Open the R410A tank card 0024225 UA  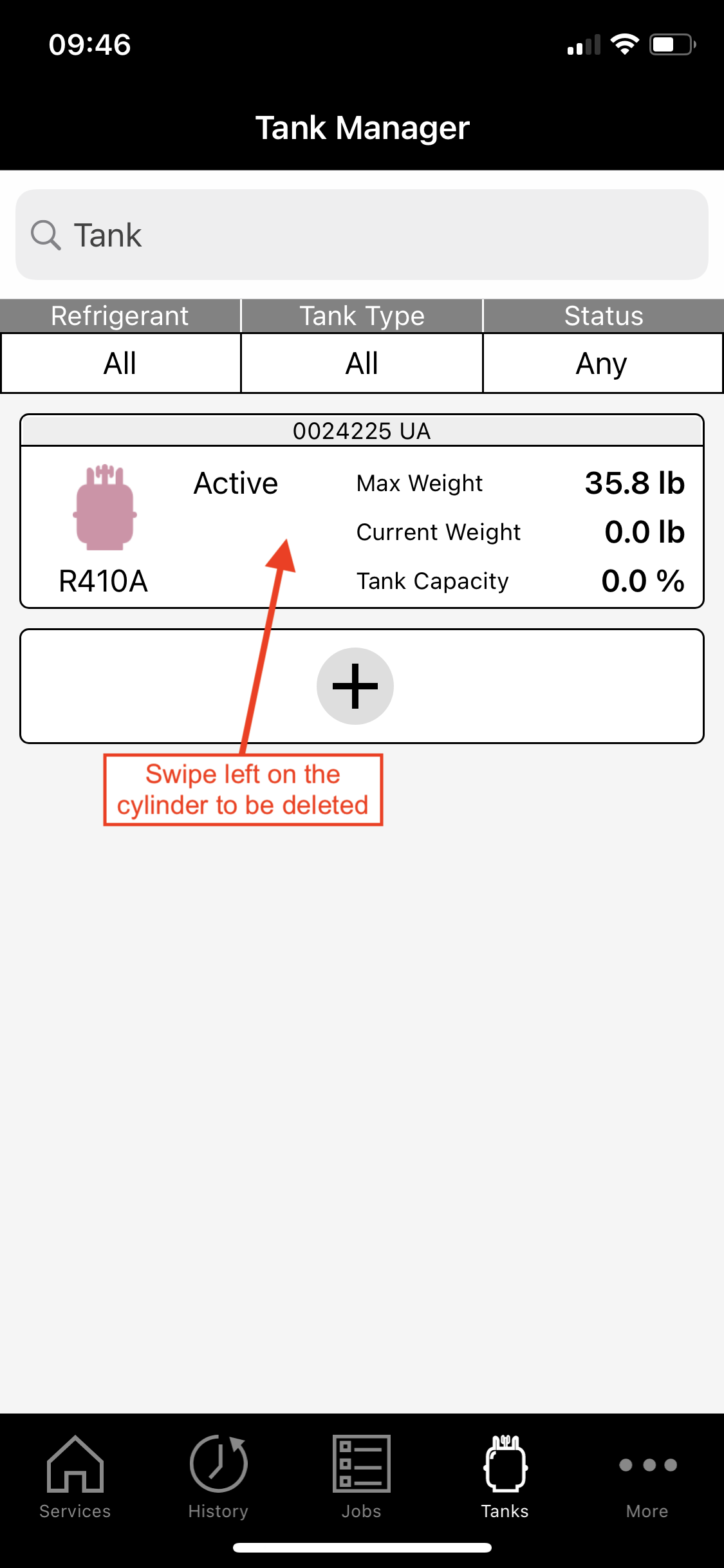pyautogui.click(x=362, y=511)
